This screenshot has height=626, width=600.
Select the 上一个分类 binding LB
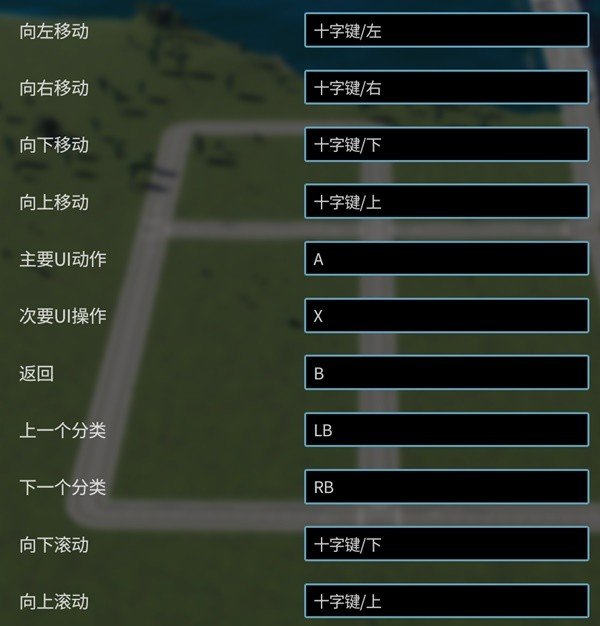tap(446, 430)
